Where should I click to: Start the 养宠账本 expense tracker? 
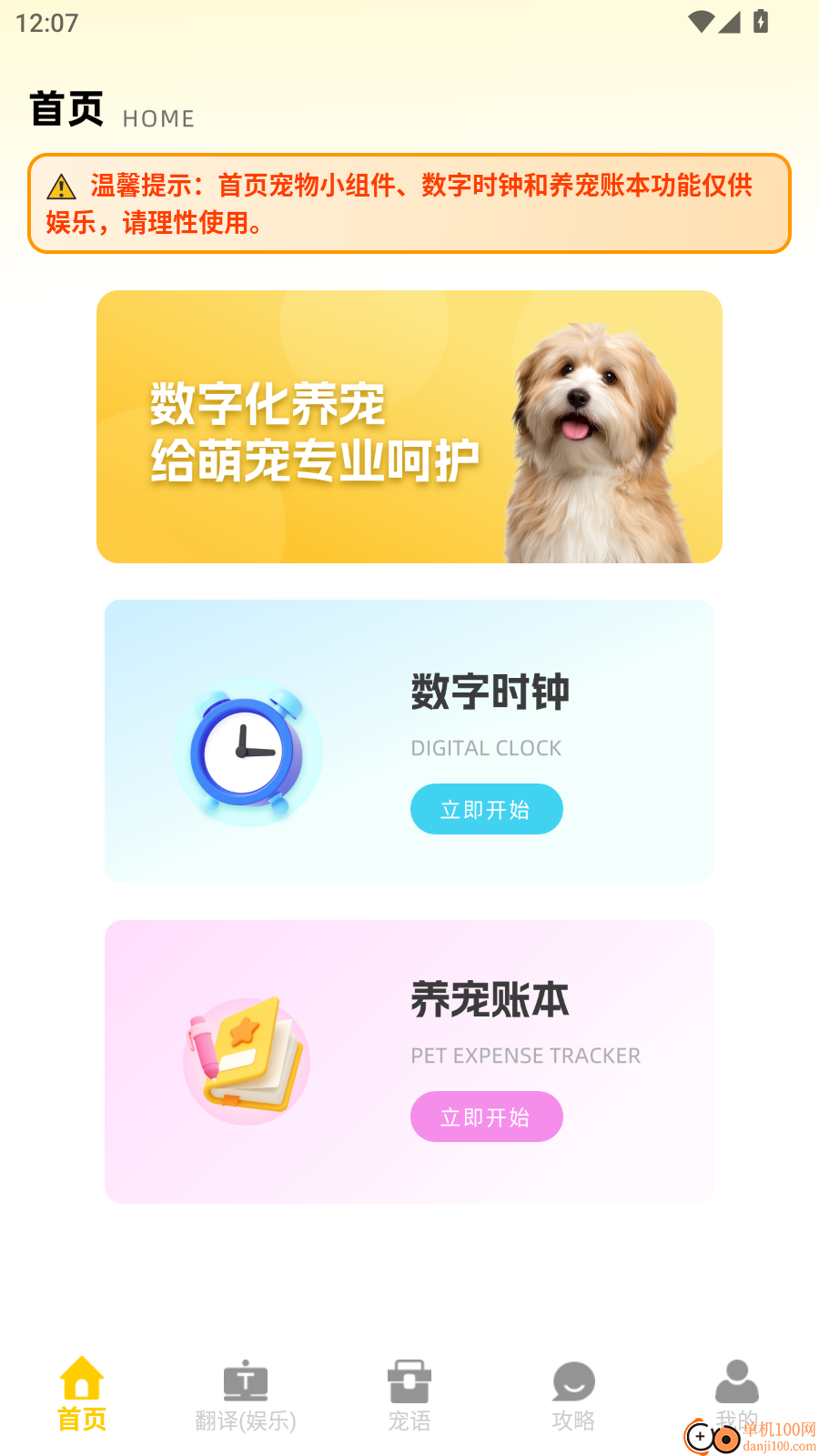point(486,1117)
